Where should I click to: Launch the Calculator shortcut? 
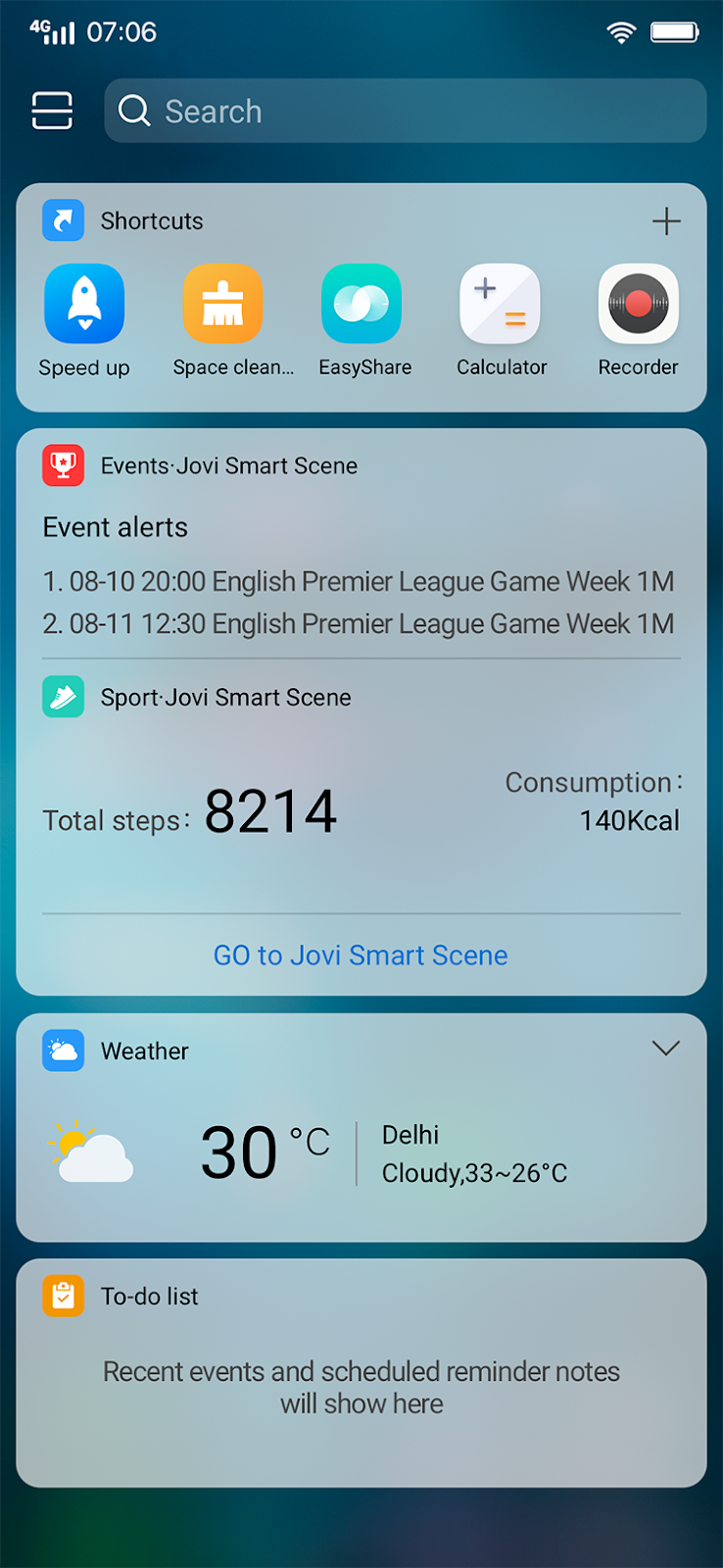[x=501, y=305]
